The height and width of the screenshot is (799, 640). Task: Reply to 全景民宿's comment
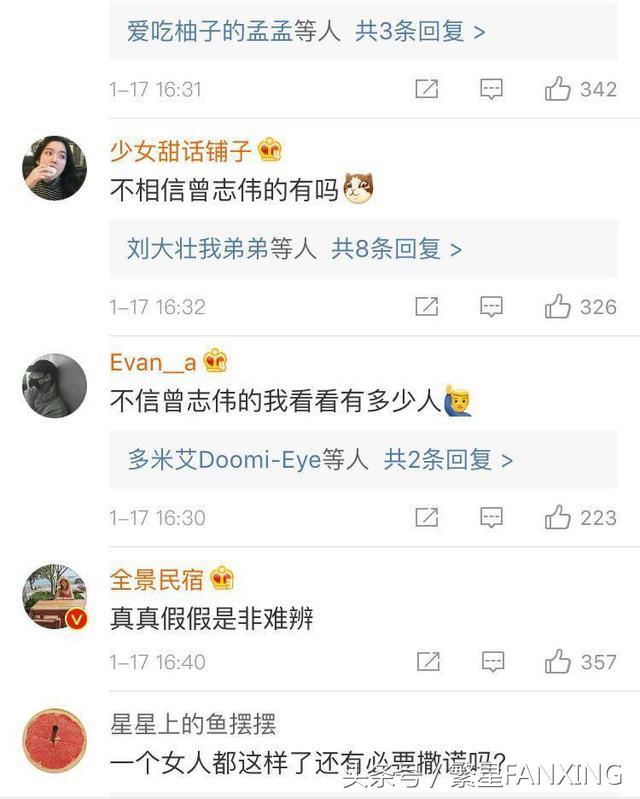491,662
